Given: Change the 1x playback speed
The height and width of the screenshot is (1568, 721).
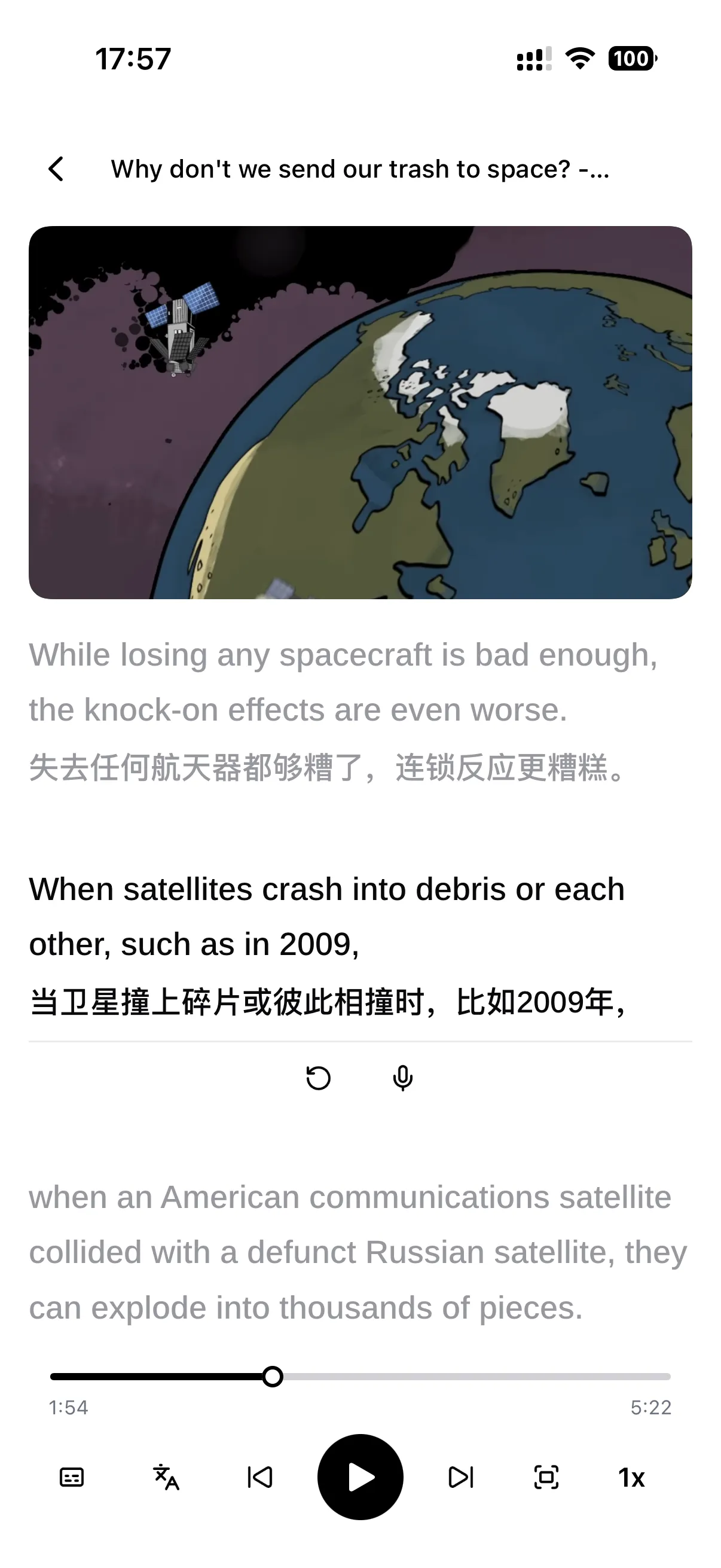Looking at the screenshot, I should [631, 1477].
